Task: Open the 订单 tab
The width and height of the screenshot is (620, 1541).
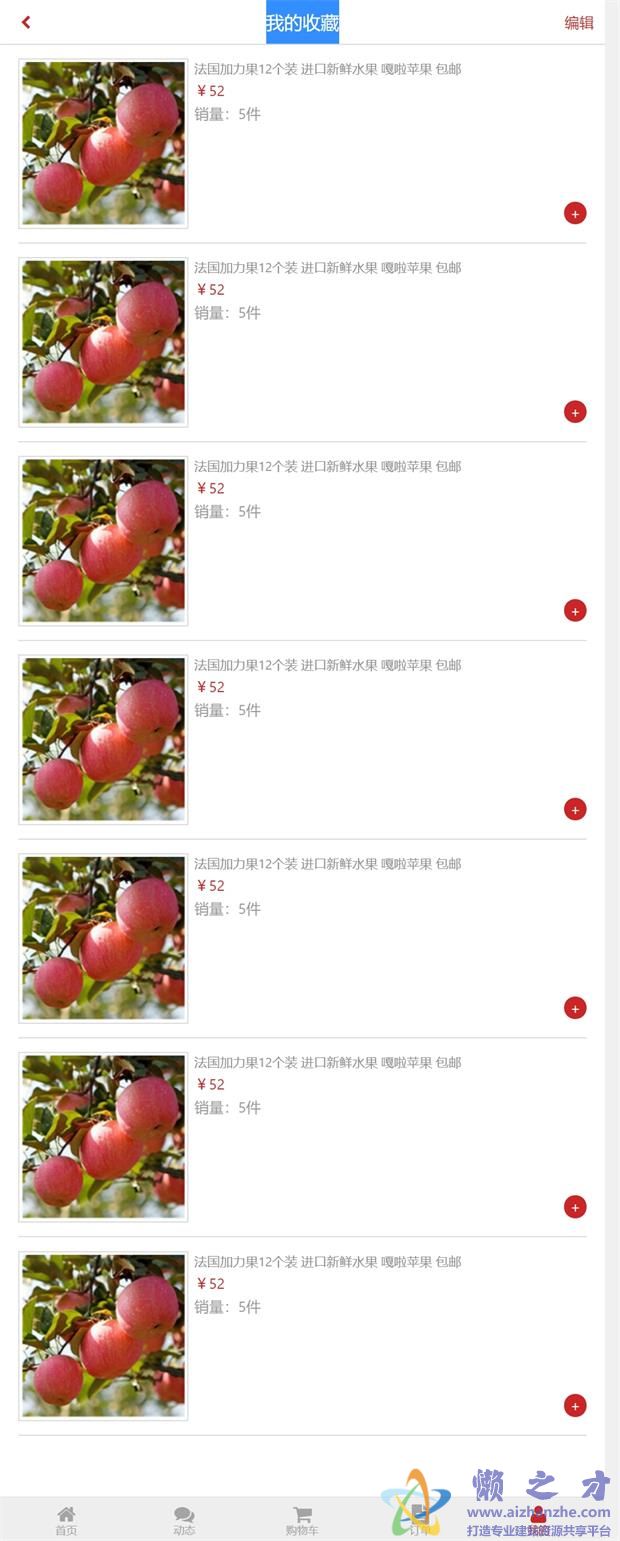Action: [x=420, y=1520]
